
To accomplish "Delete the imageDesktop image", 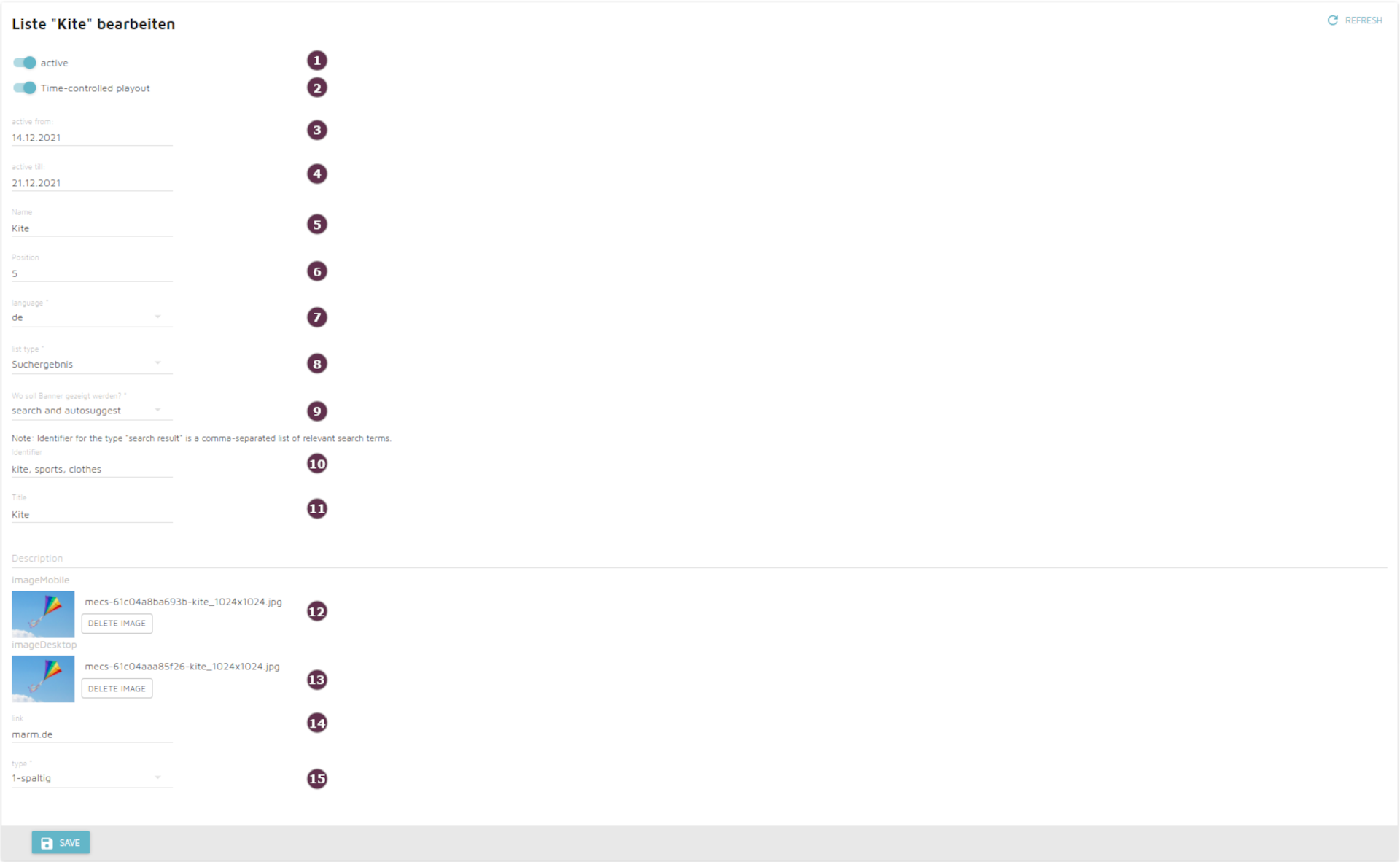I will tap(117, 688).
